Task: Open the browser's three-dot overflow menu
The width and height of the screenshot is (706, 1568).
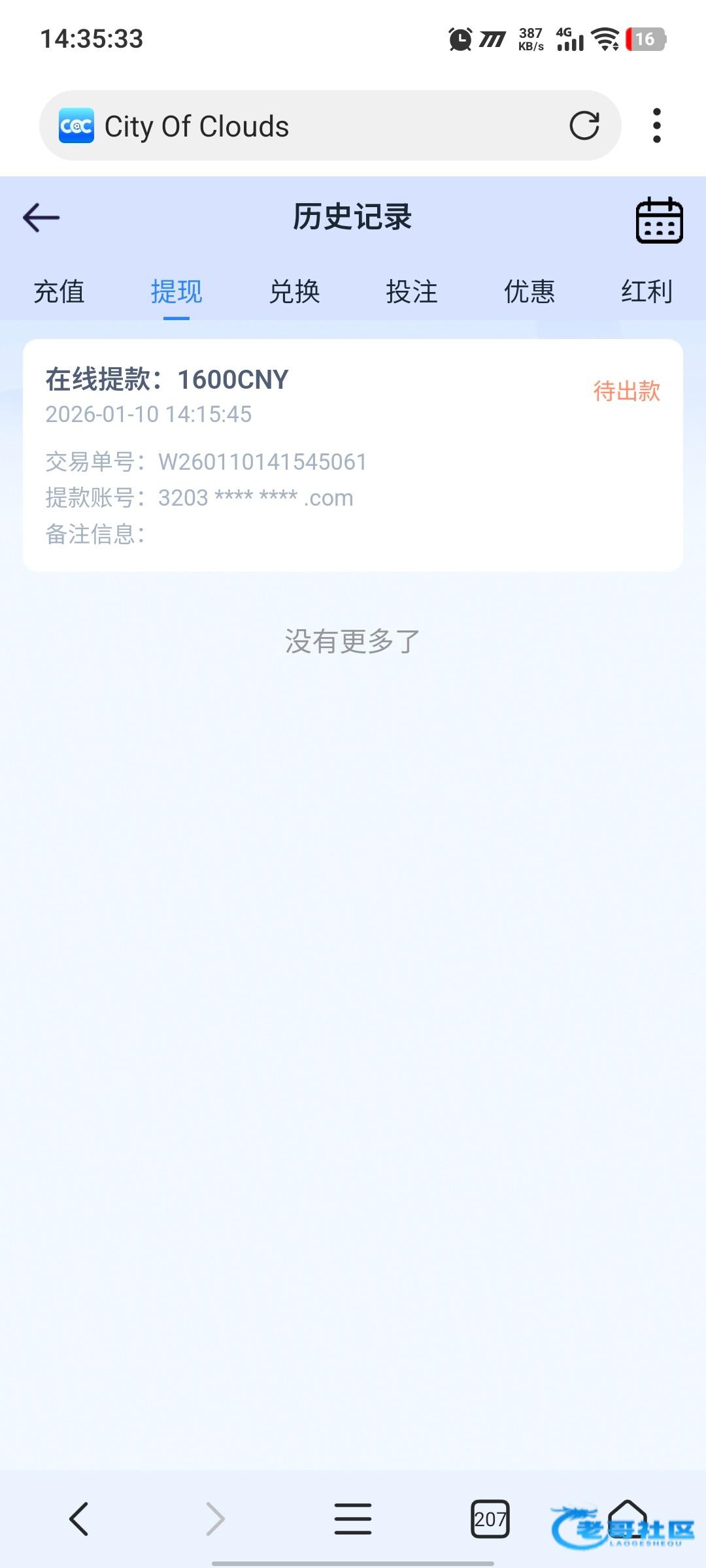Action: point(657,125)
